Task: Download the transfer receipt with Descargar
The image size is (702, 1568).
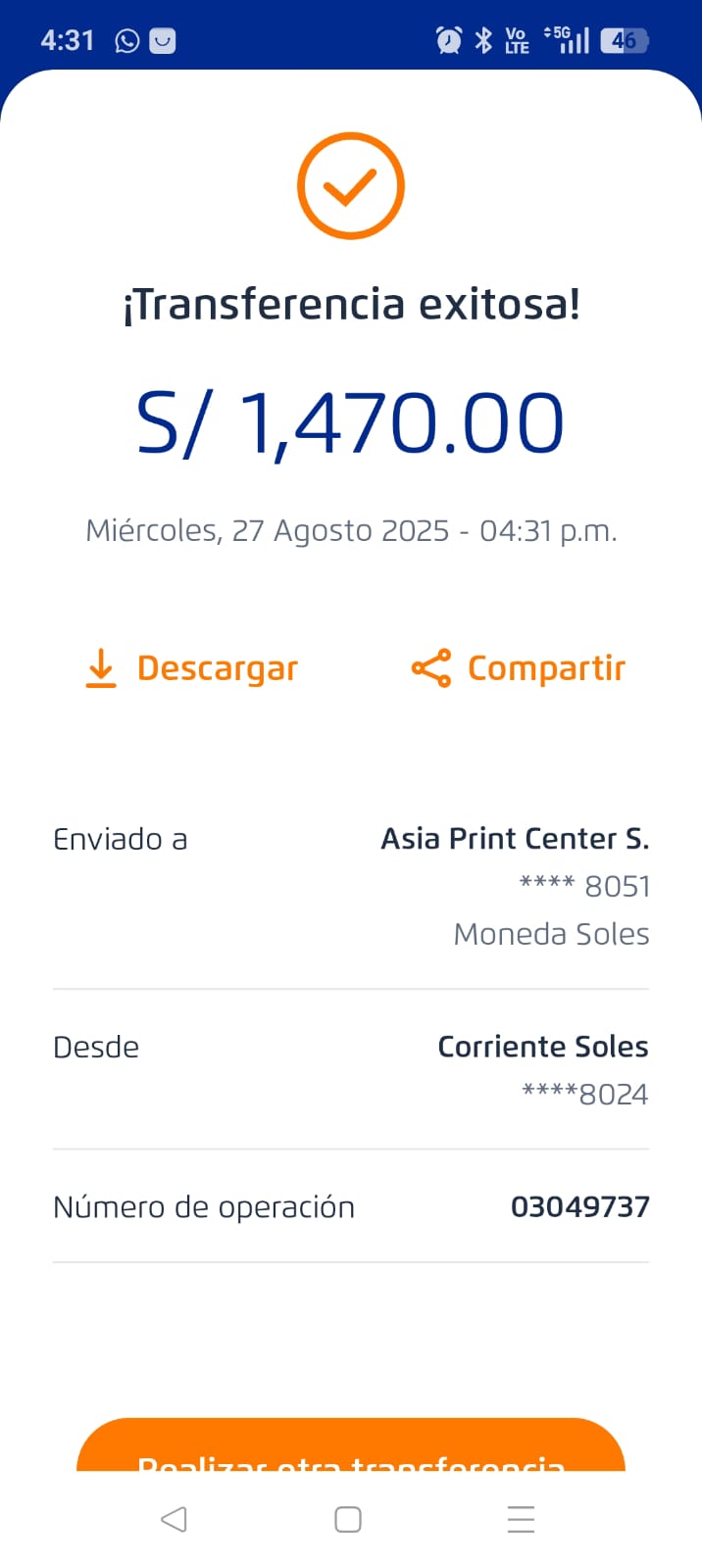Action: 192,668
